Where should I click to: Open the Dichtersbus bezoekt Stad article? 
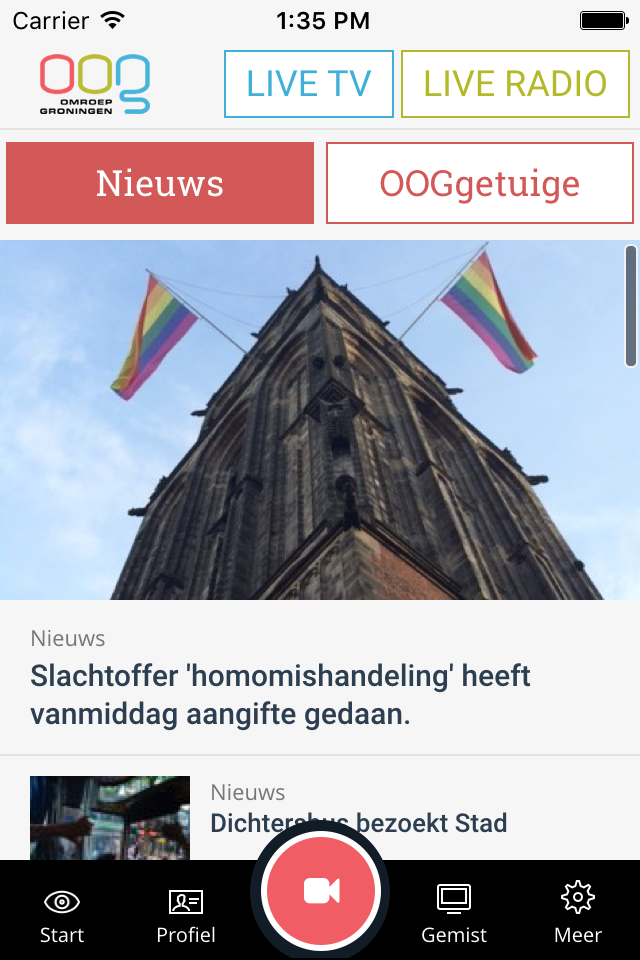(358, 822)
